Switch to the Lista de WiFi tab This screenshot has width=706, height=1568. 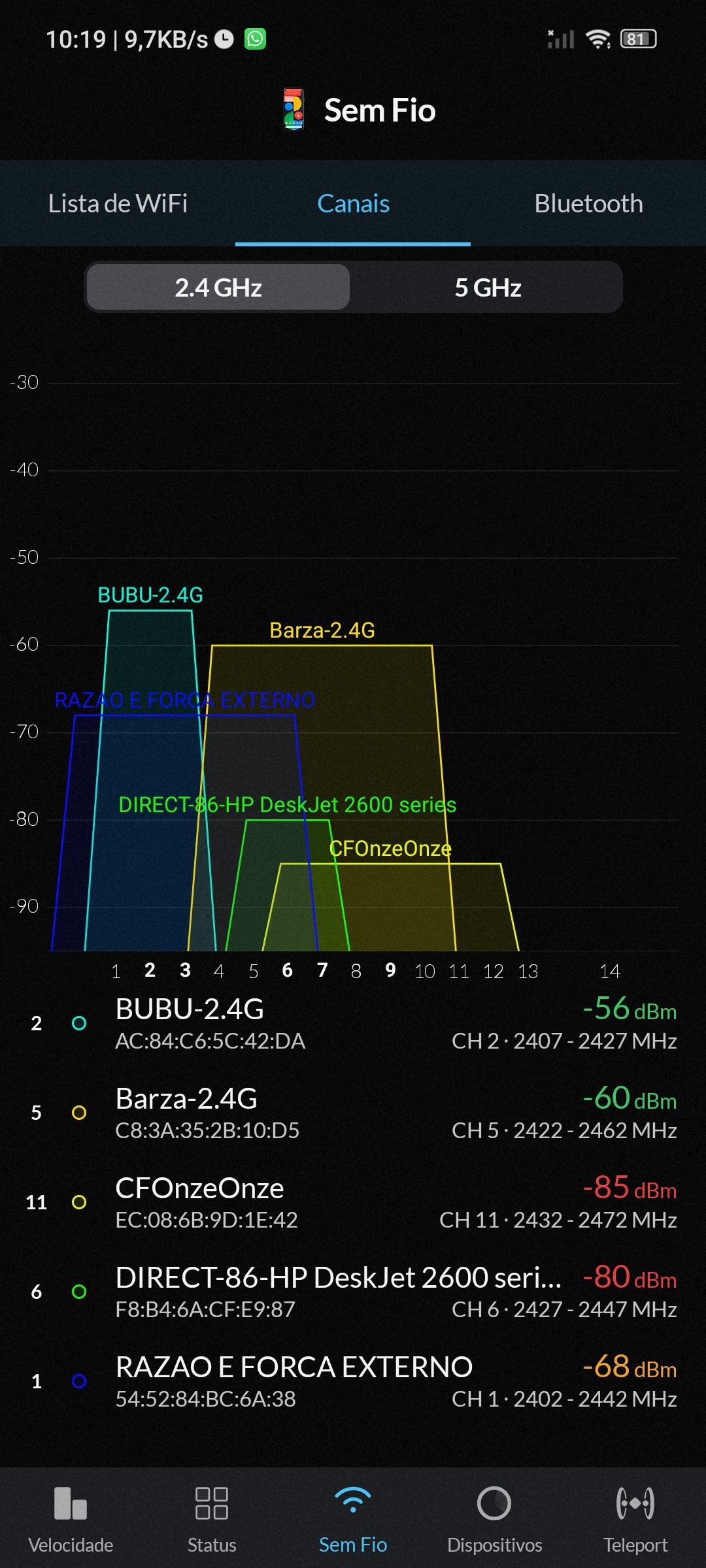point(118,204)
